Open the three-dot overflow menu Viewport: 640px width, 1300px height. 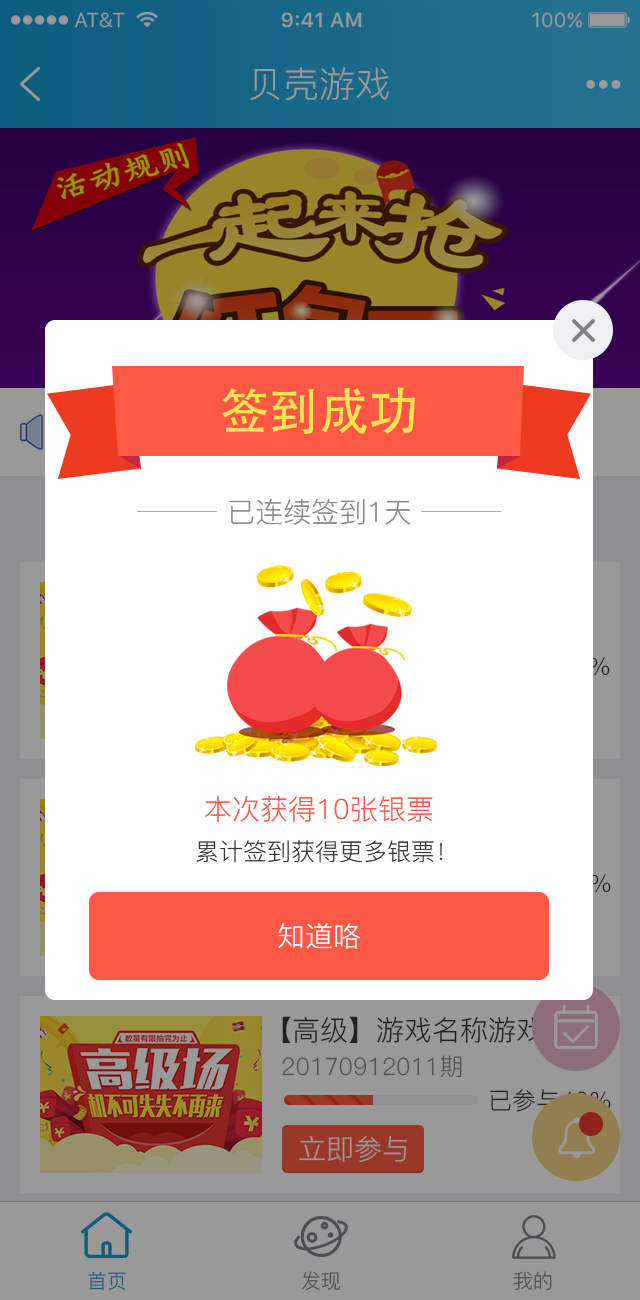pyautogui.click(x=603, y=85)
